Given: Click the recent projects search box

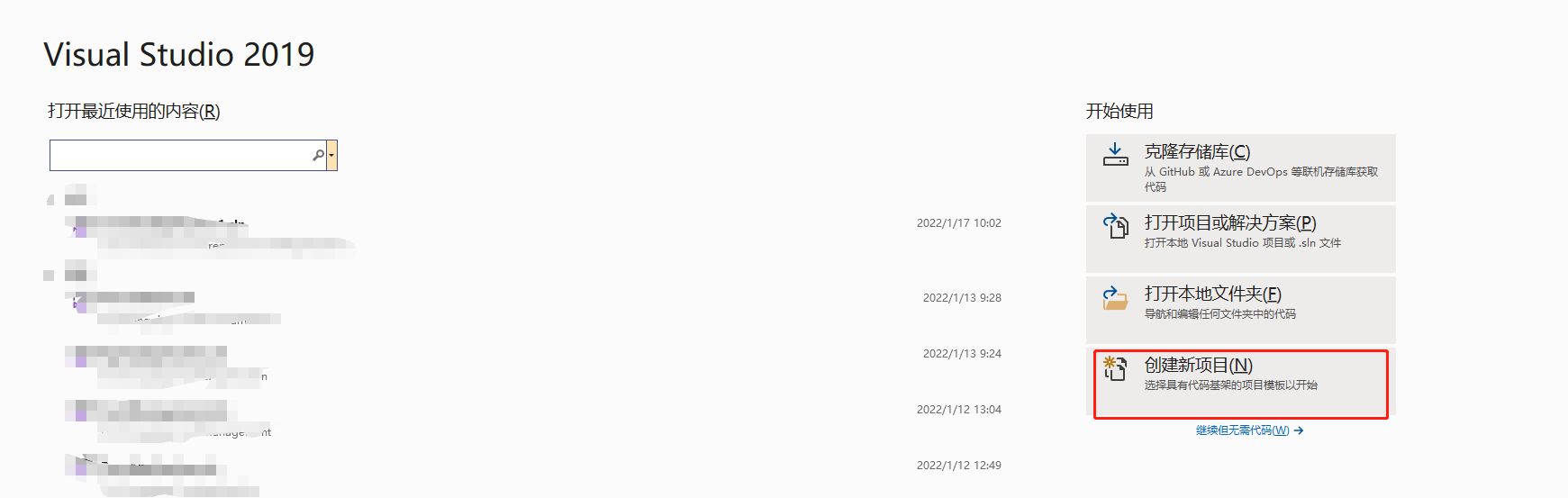Looking at the screenshot, I should (x=180, y=155).
